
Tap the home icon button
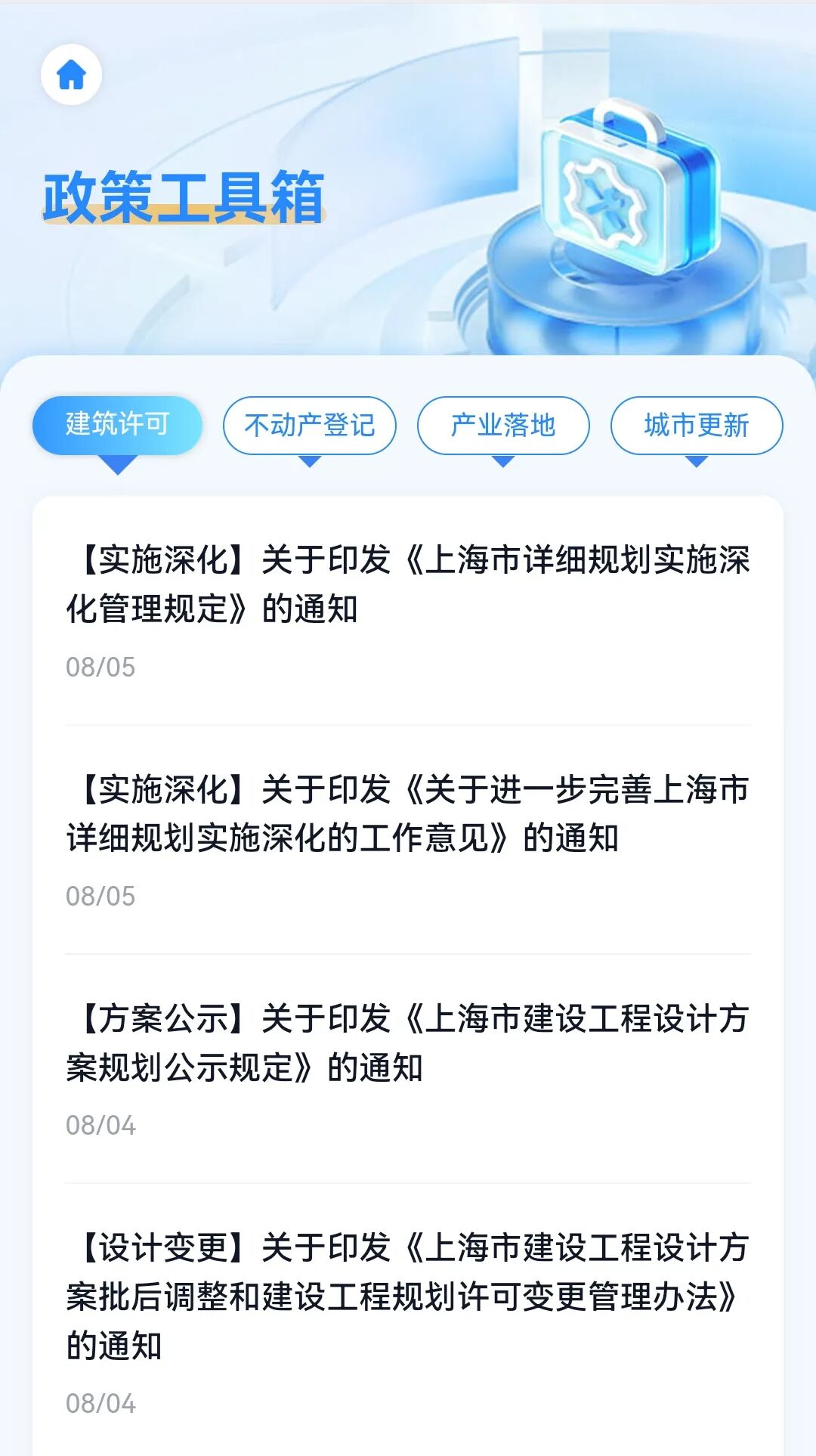pyautogui.click(x=71, y=74)
